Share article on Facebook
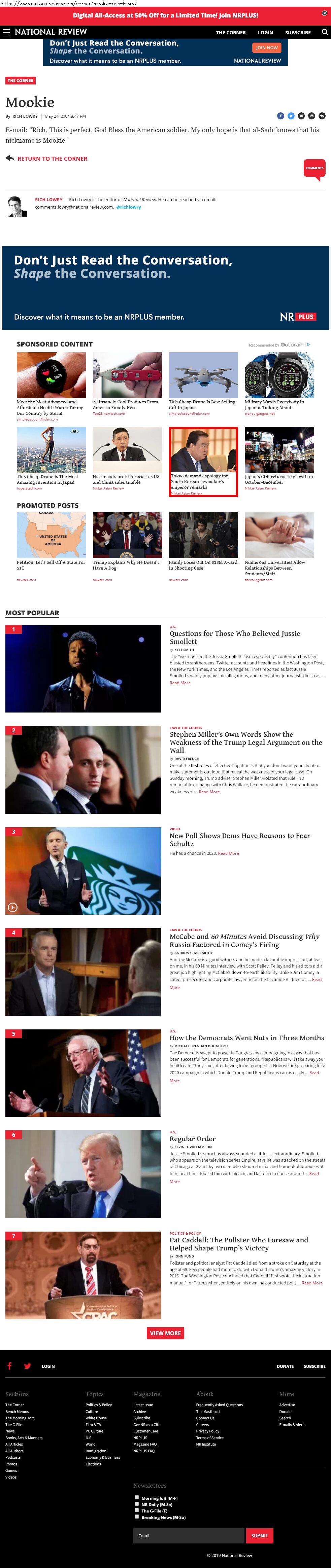The height and width of the screenshot is (1568, 331). tap(280, 116)
